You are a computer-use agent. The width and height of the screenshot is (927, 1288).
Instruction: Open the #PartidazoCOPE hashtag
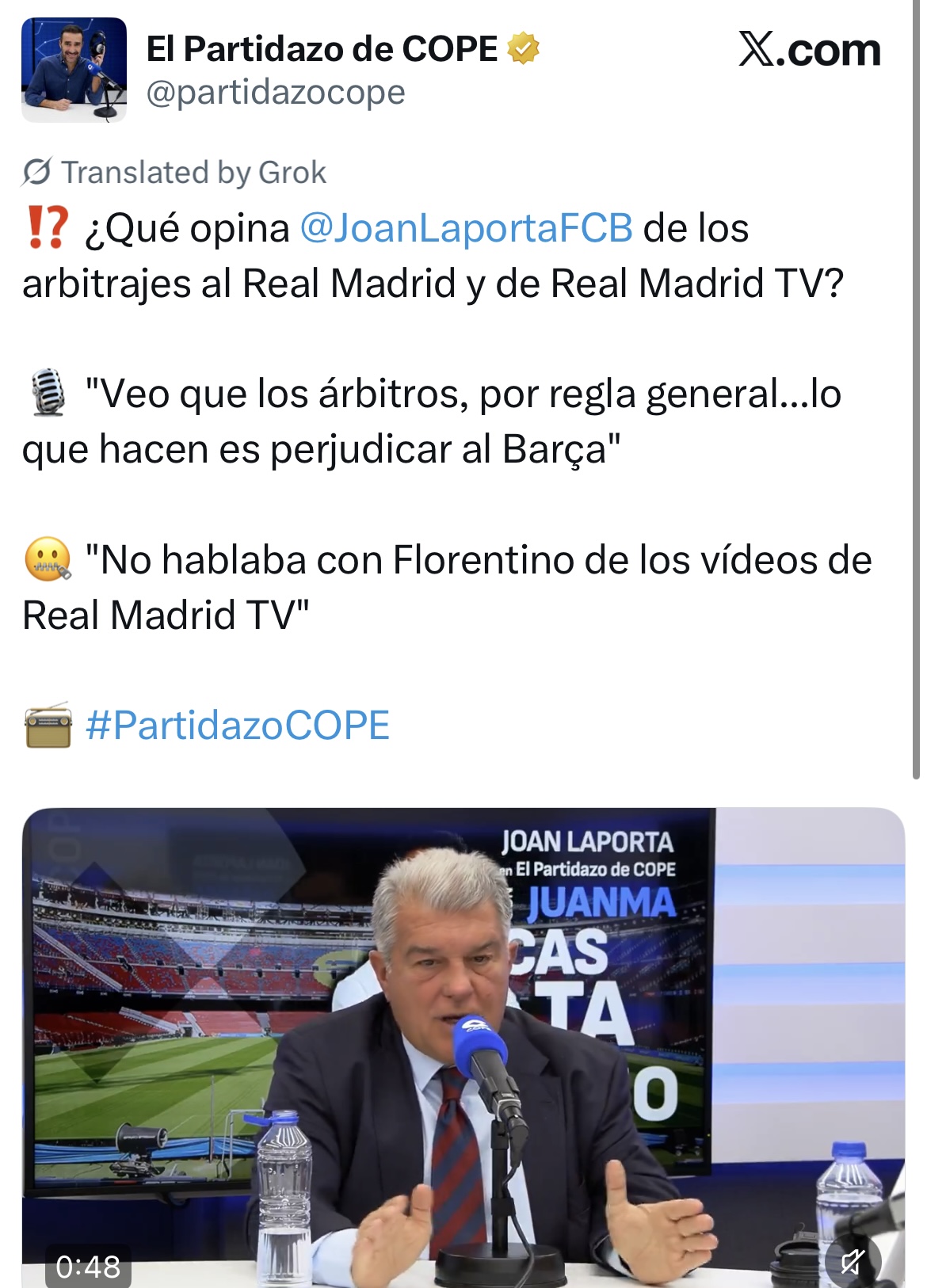237,726
